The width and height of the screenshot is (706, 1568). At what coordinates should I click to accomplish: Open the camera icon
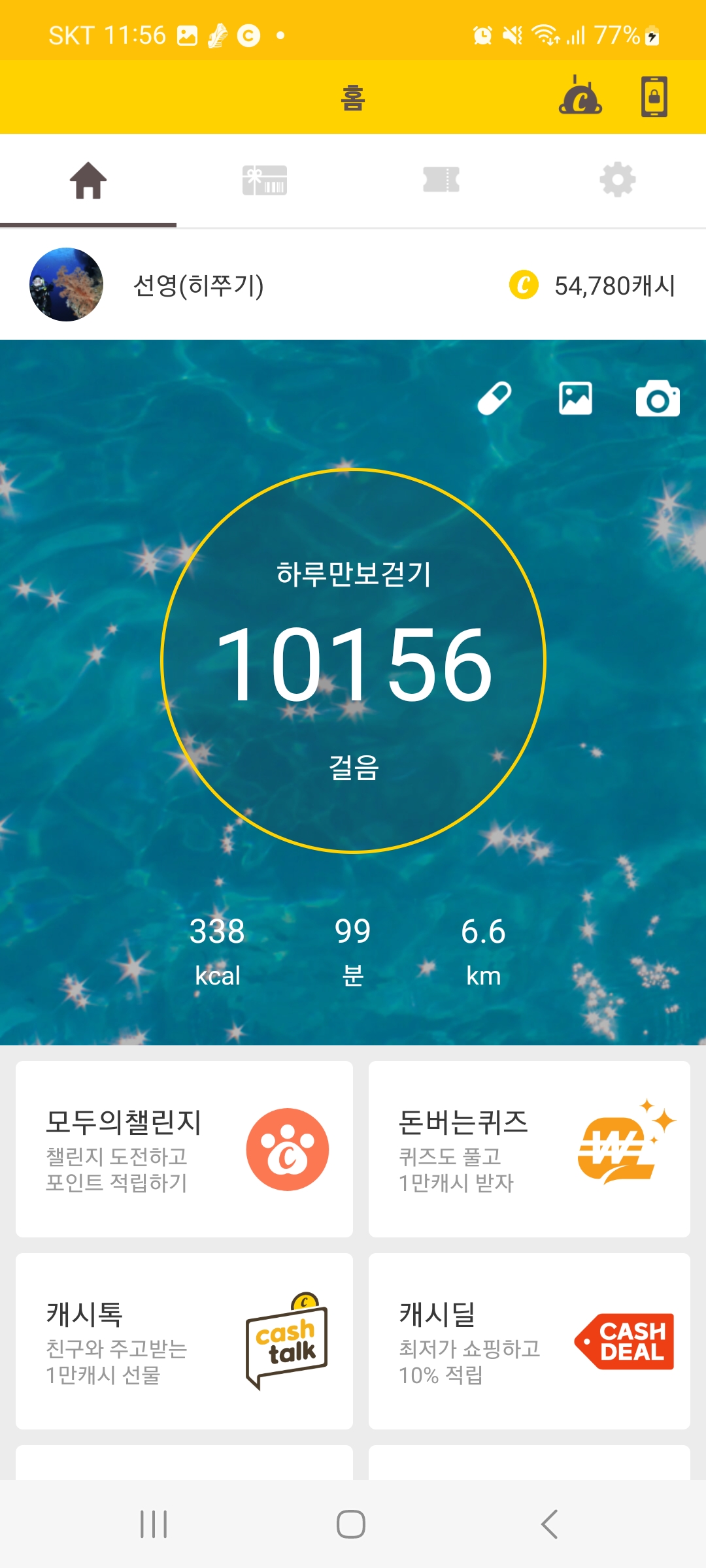click(658, 399)
